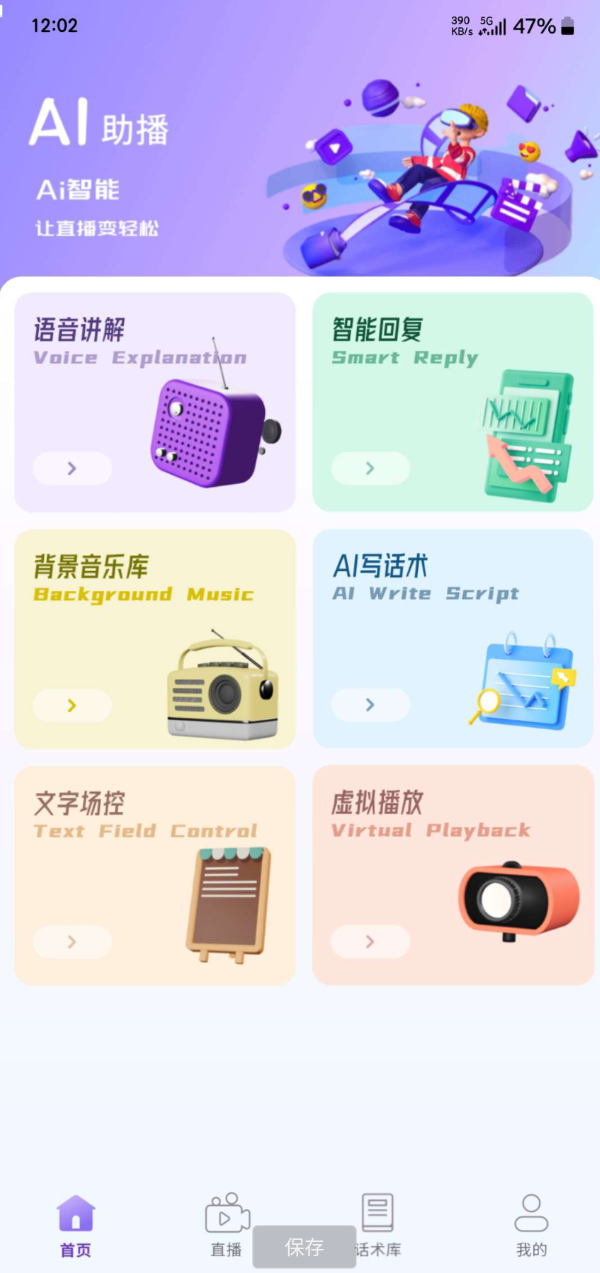Open the AI写话术 AI Write Script card

[453, 639]
